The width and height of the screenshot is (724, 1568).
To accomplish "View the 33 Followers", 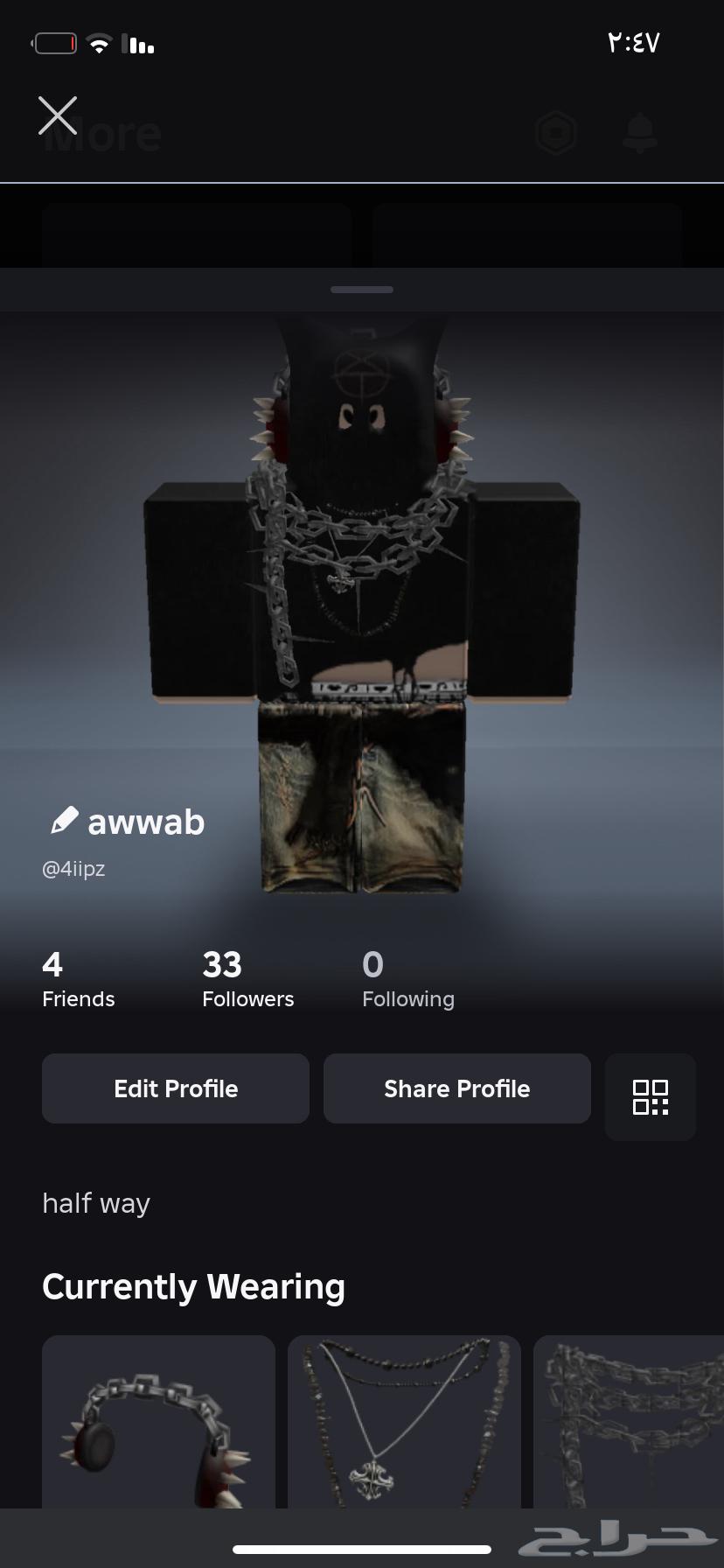I will click(x=247, y=979).
